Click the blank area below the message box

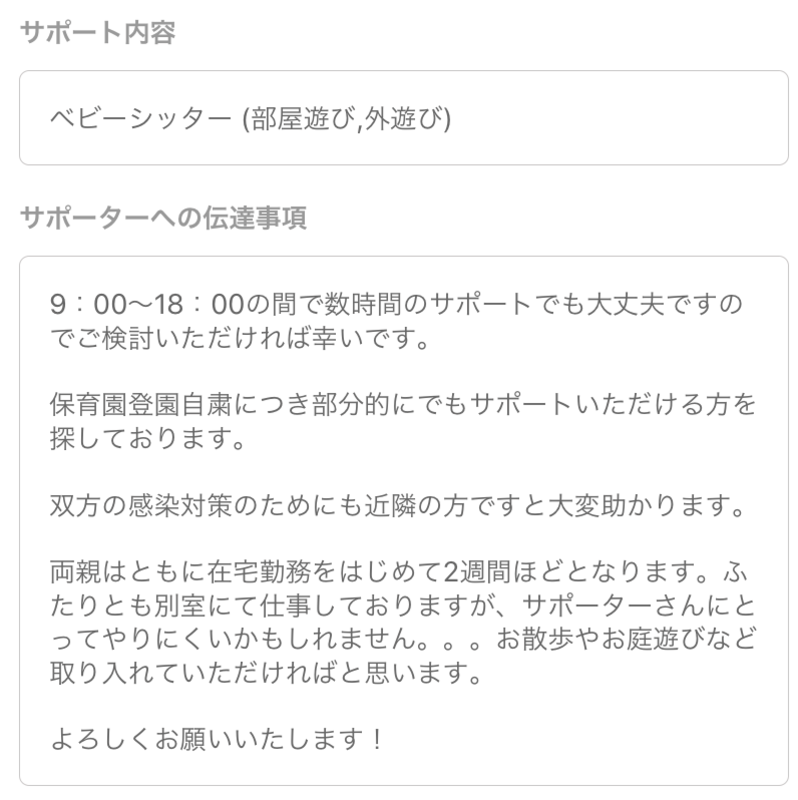400,793
